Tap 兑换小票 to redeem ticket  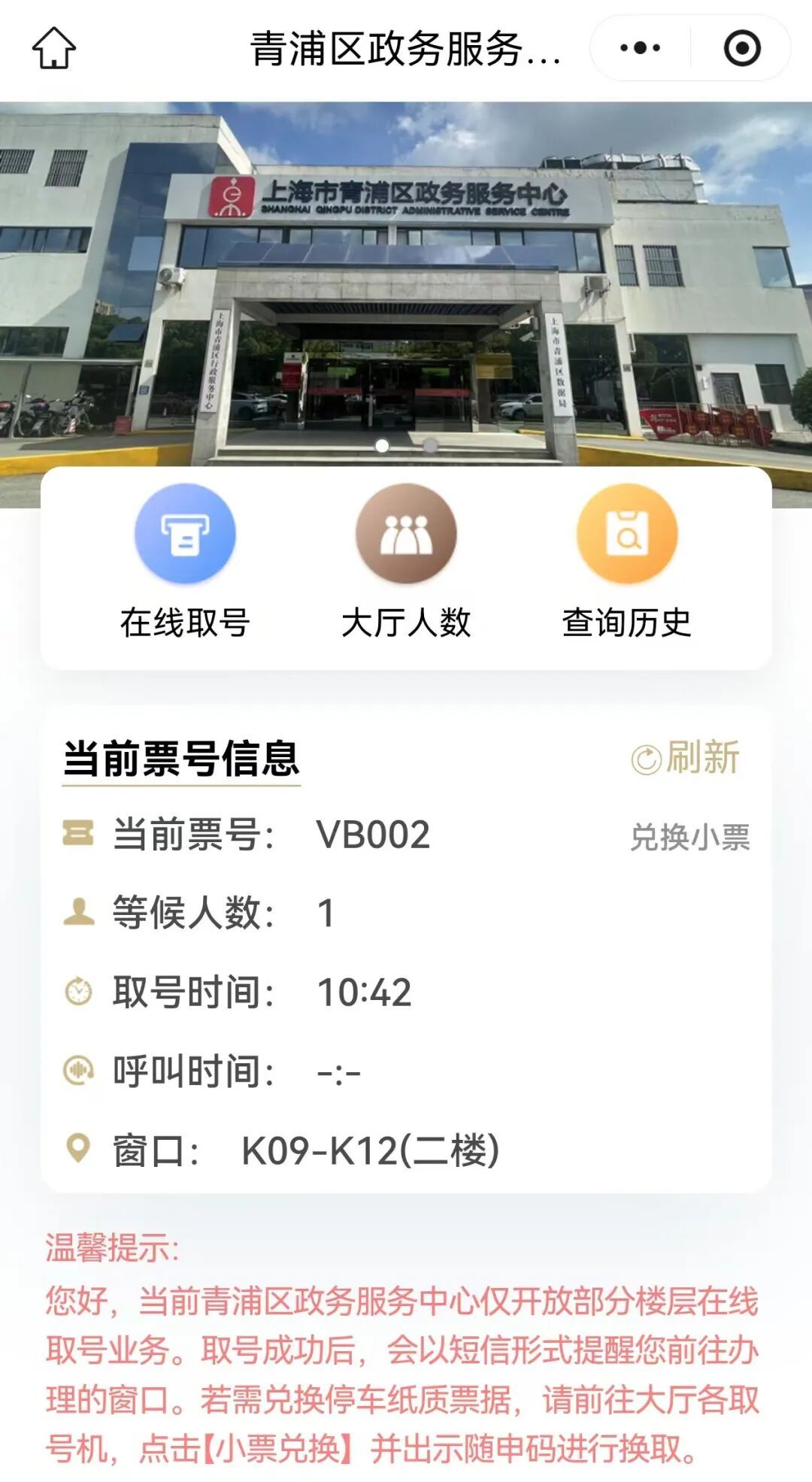(689, 837)
